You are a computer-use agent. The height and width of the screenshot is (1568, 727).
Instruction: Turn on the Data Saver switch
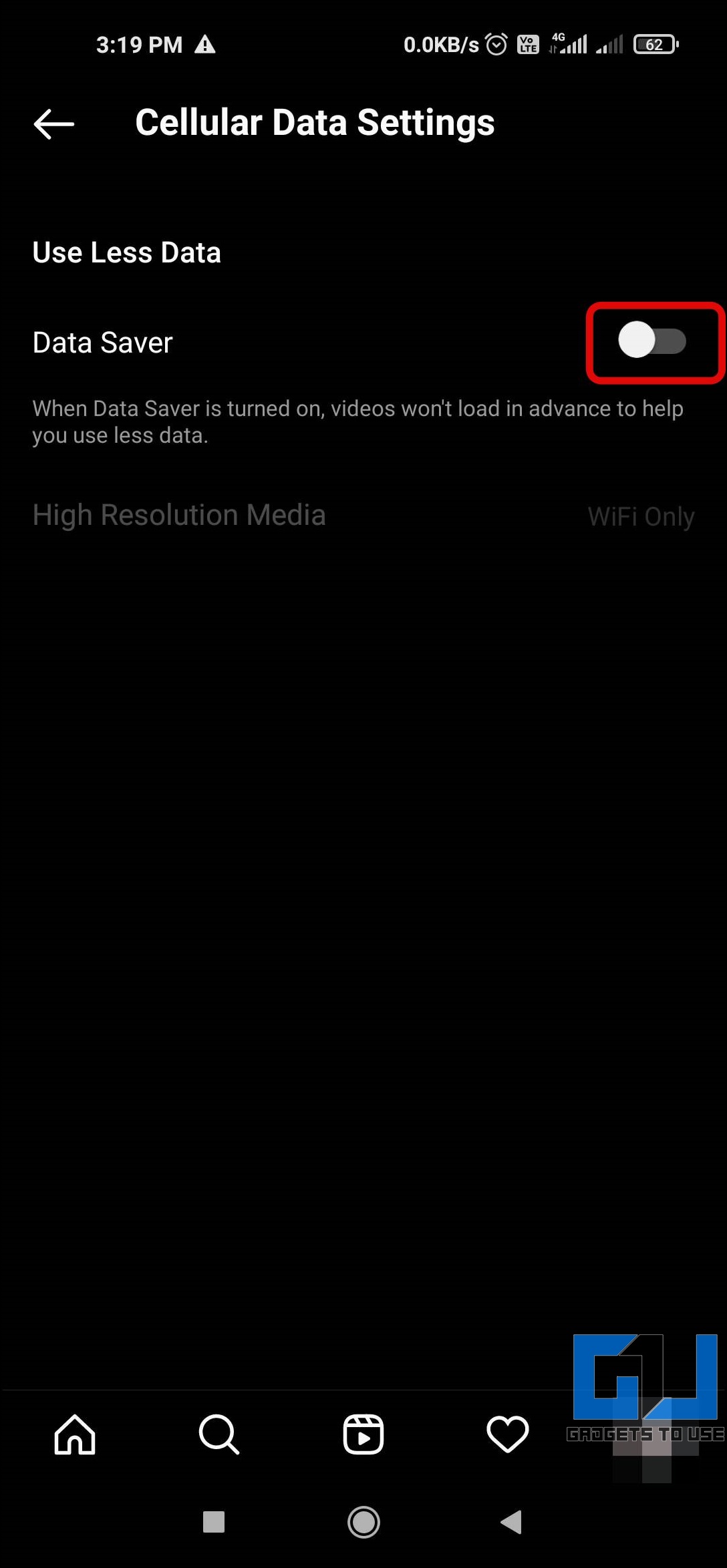[x=652, y=341]
